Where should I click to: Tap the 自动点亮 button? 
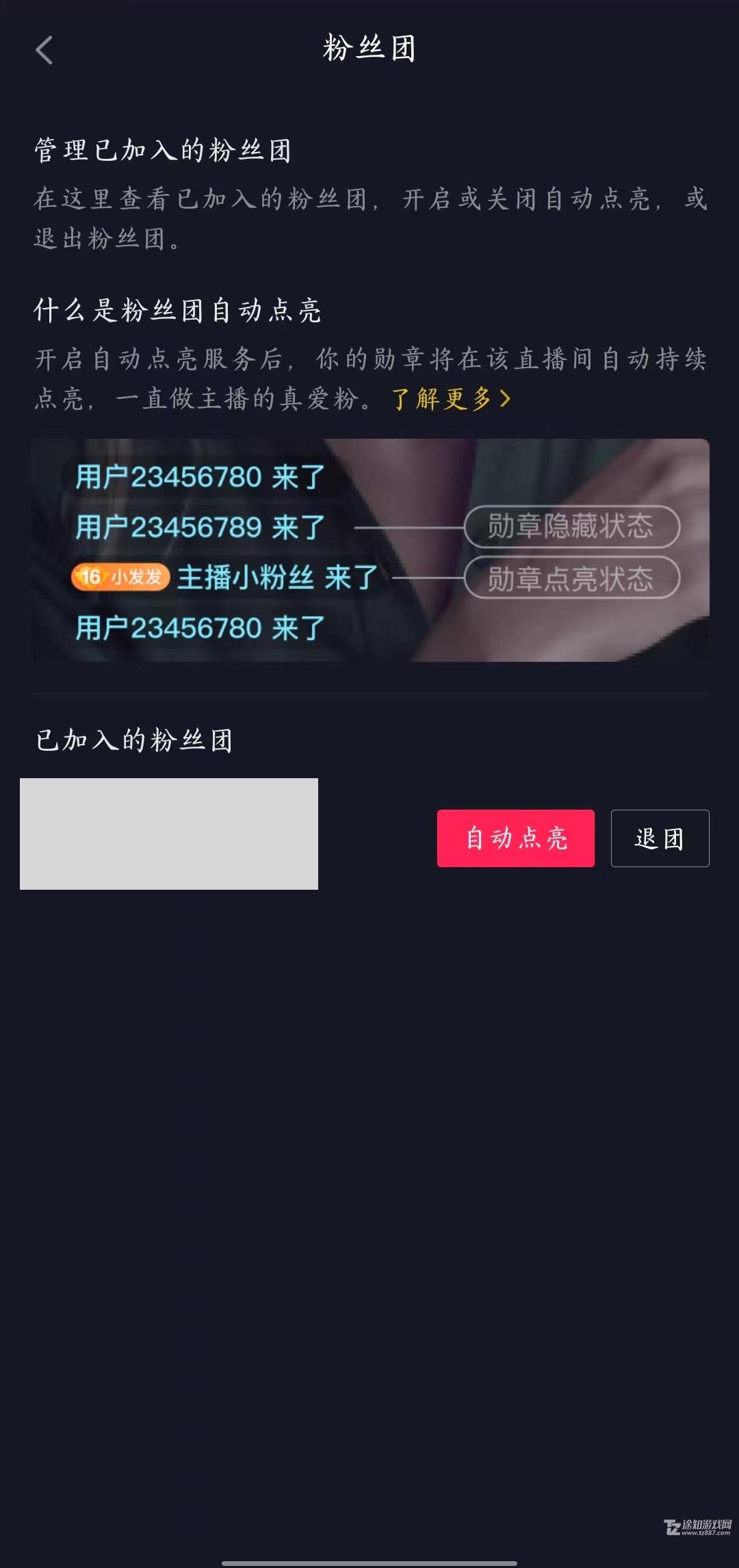(515, 838)
